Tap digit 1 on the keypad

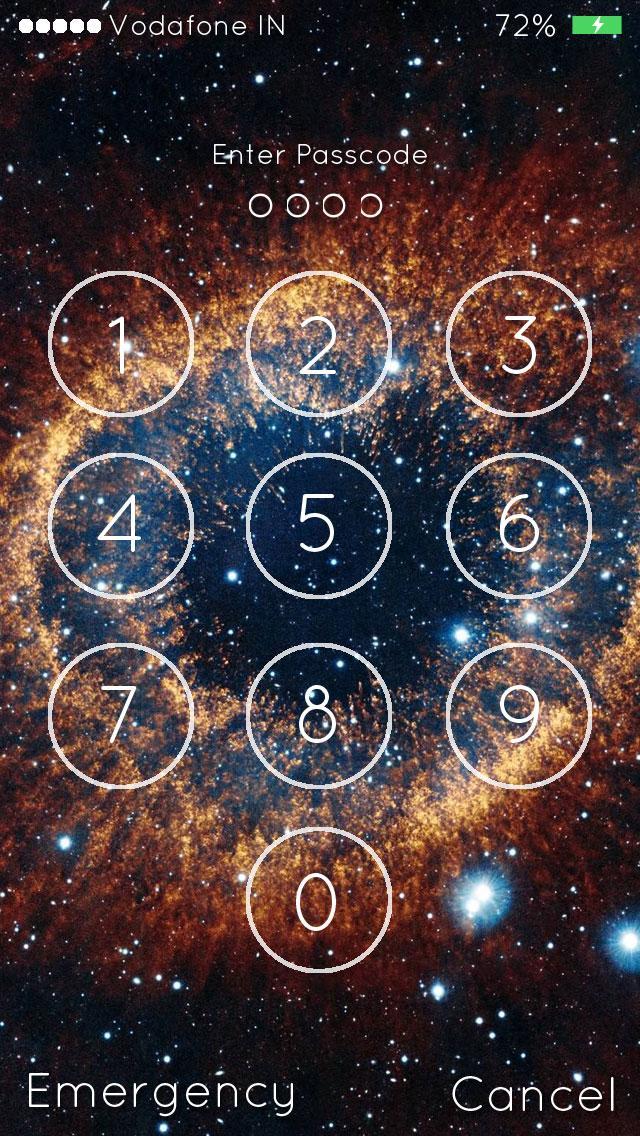coord(120,344)
